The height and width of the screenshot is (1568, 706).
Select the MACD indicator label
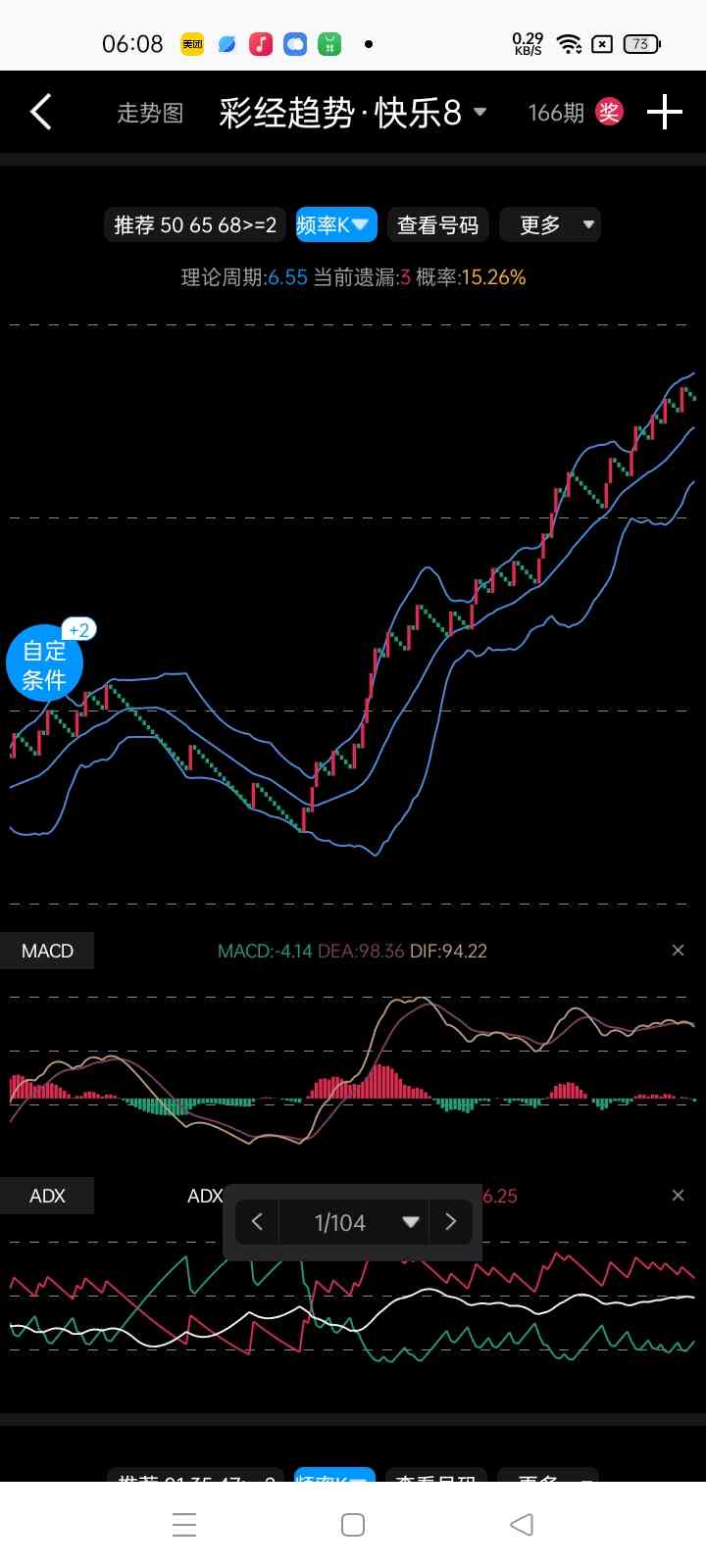[x=47, y=951]
